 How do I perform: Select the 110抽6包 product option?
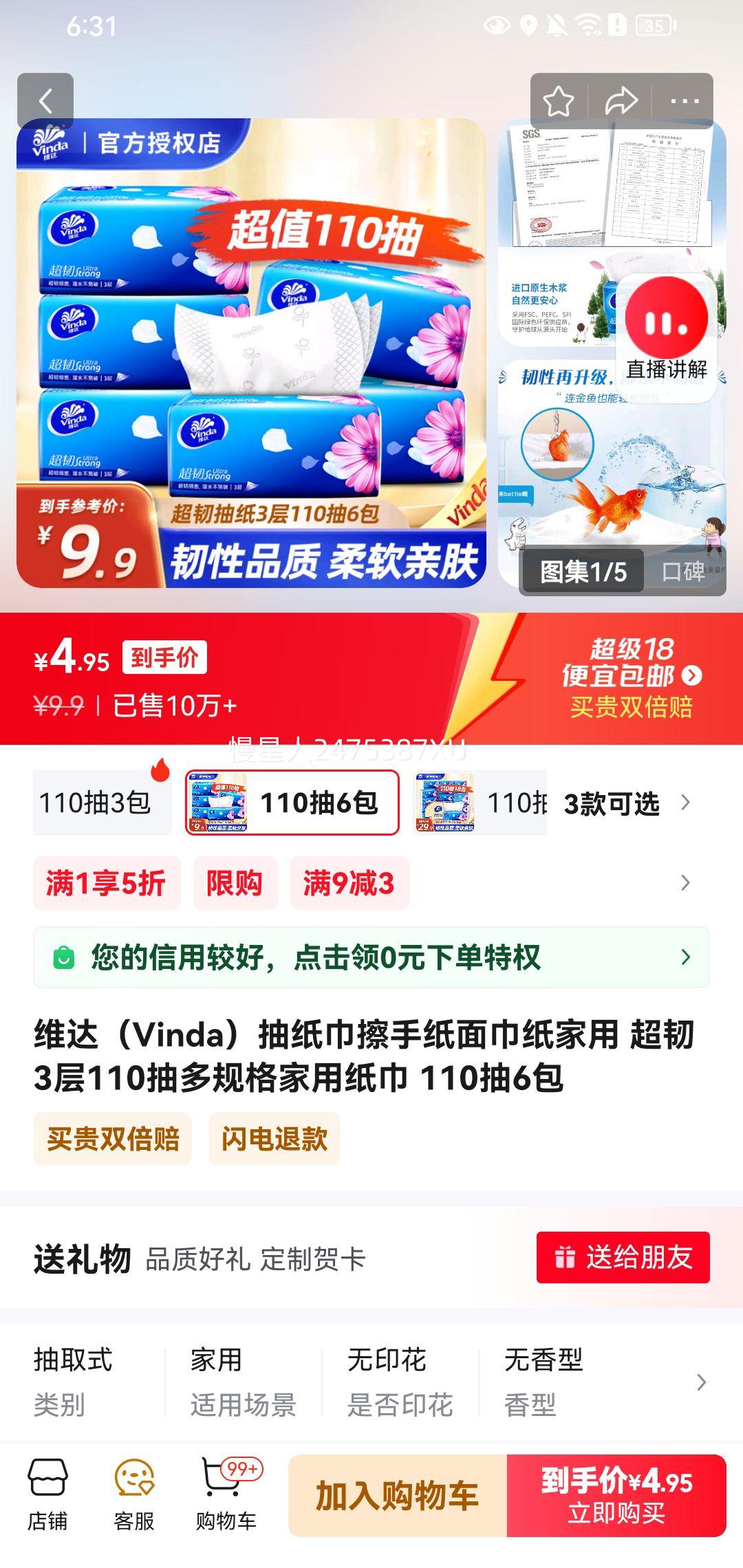point(292,803)
